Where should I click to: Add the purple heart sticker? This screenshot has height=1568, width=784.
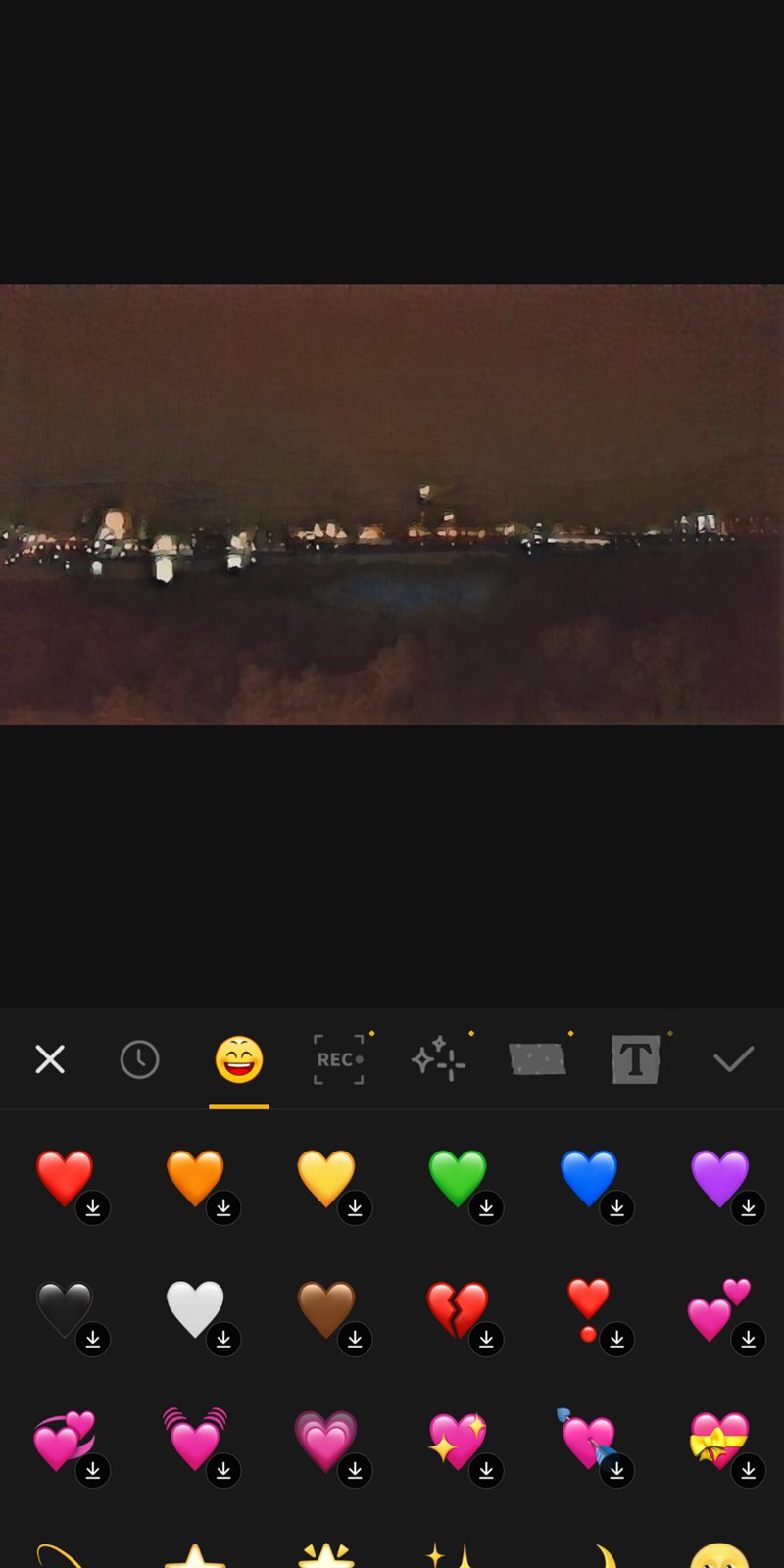719,1178
